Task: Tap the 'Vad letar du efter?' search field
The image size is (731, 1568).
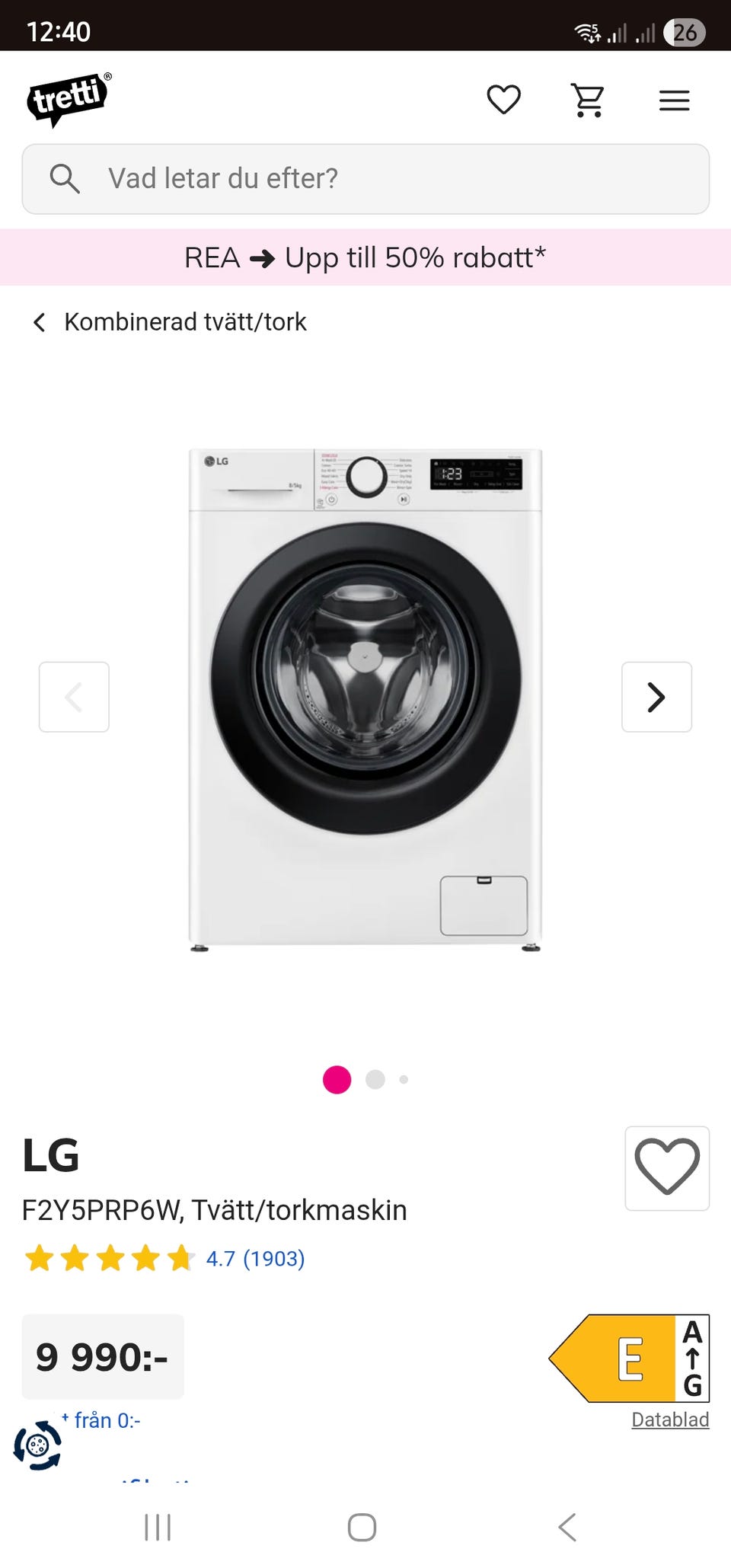Action: [365, 179]
